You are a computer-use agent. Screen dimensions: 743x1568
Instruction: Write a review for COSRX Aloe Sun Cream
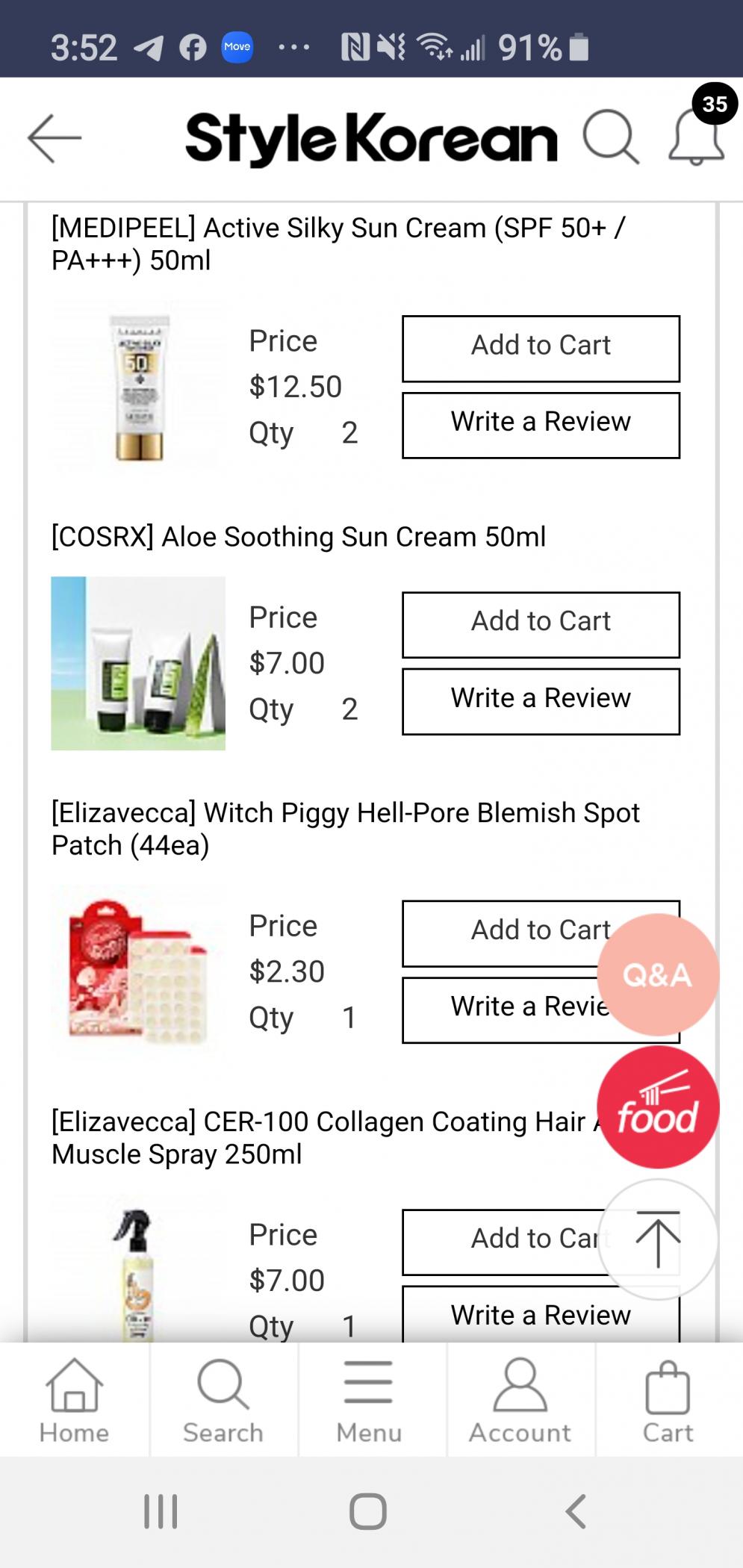pos(541,700)
